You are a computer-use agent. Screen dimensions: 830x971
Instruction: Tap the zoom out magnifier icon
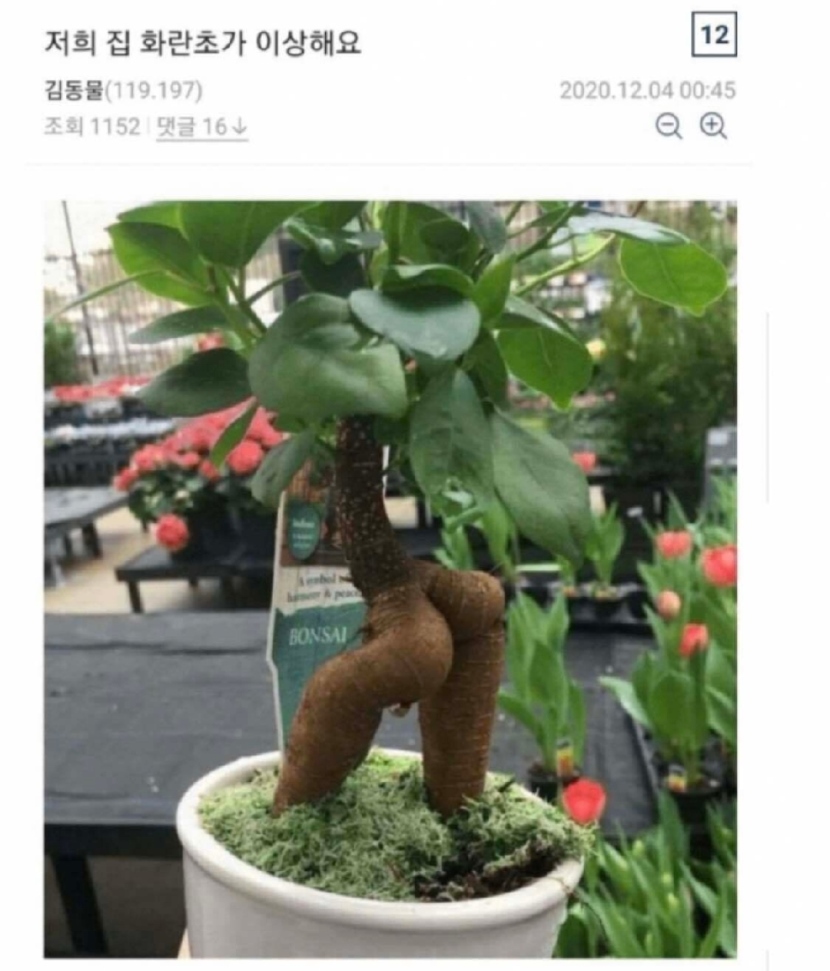tap(668, 126)
